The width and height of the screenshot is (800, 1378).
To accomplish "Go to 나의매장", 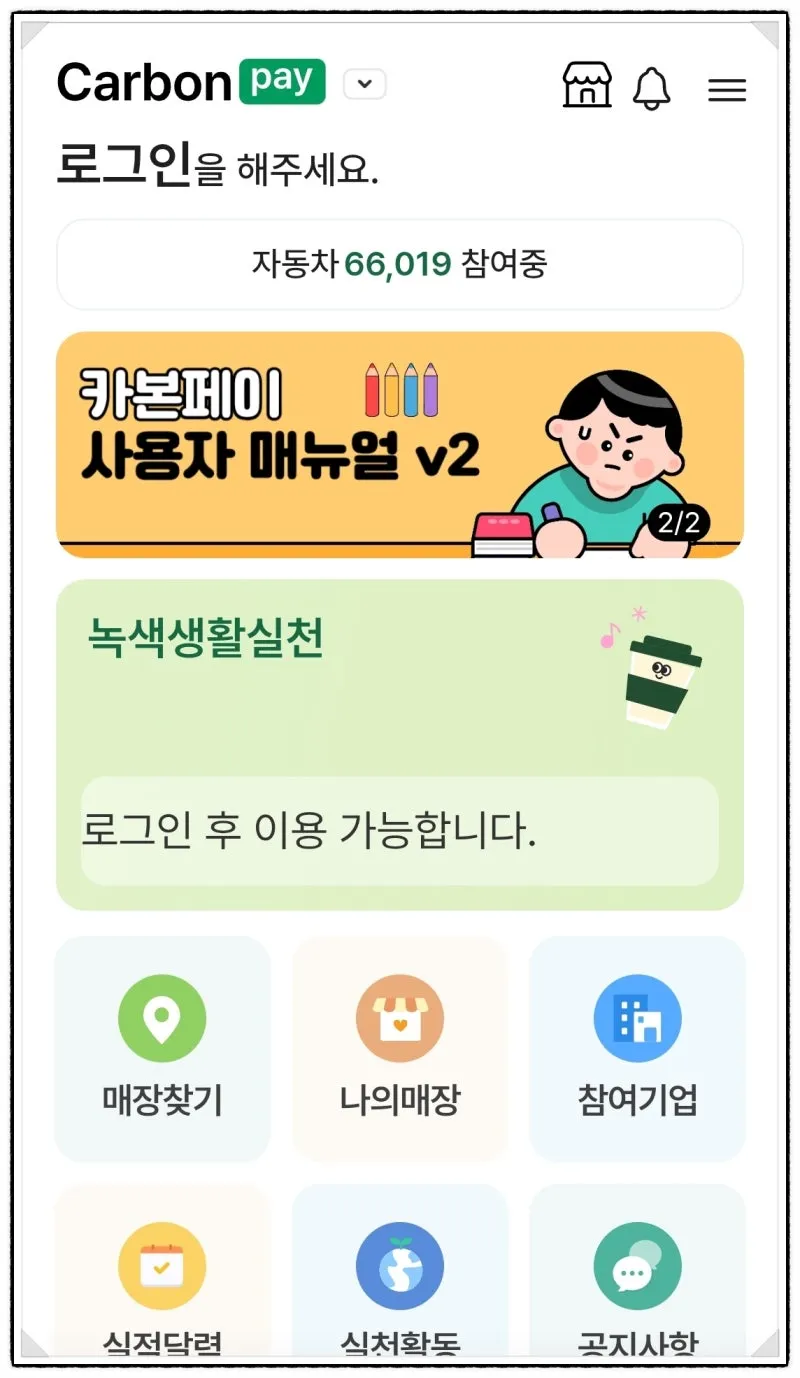I will pos(399,1048).
